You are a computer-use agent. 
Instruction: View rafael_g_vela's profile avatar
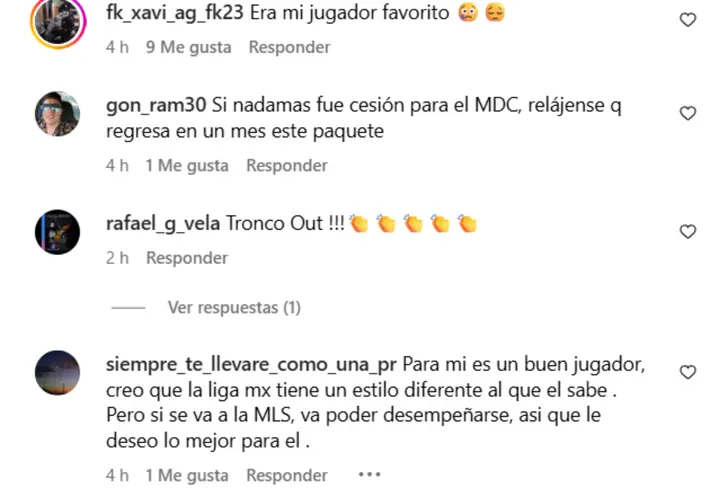click(x=57, y=232)
